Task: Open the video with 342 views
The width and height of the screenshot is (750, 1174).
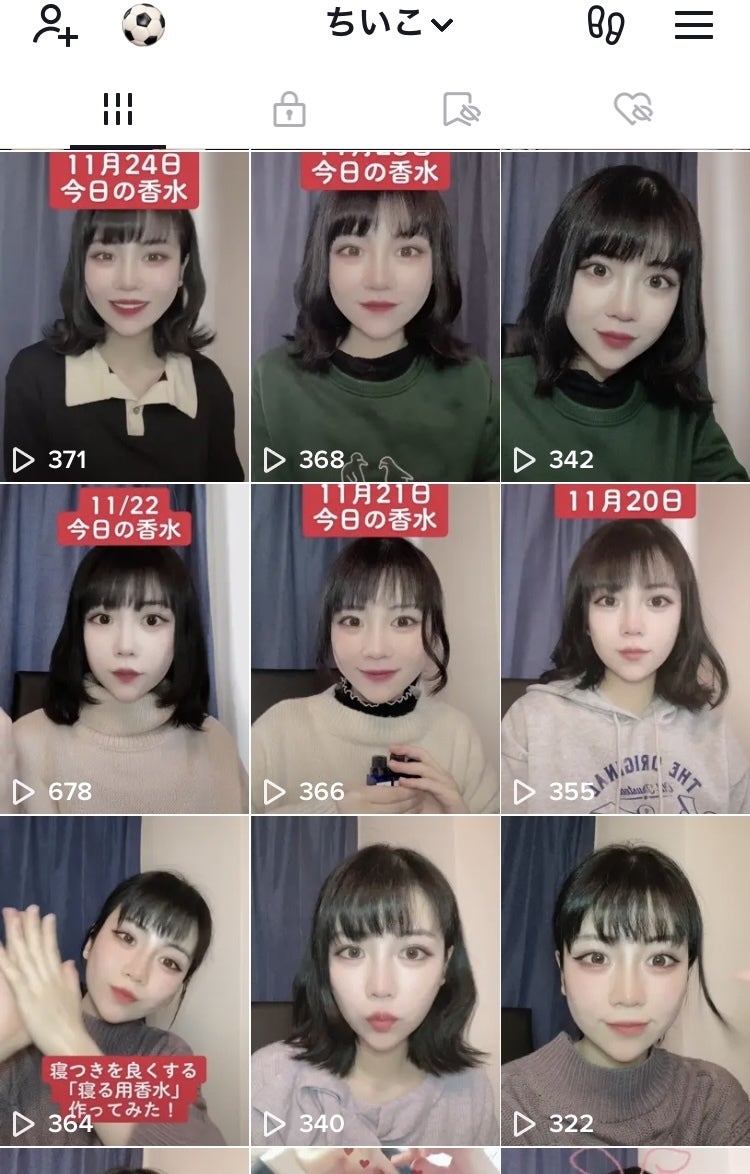Action: point(625,316)
